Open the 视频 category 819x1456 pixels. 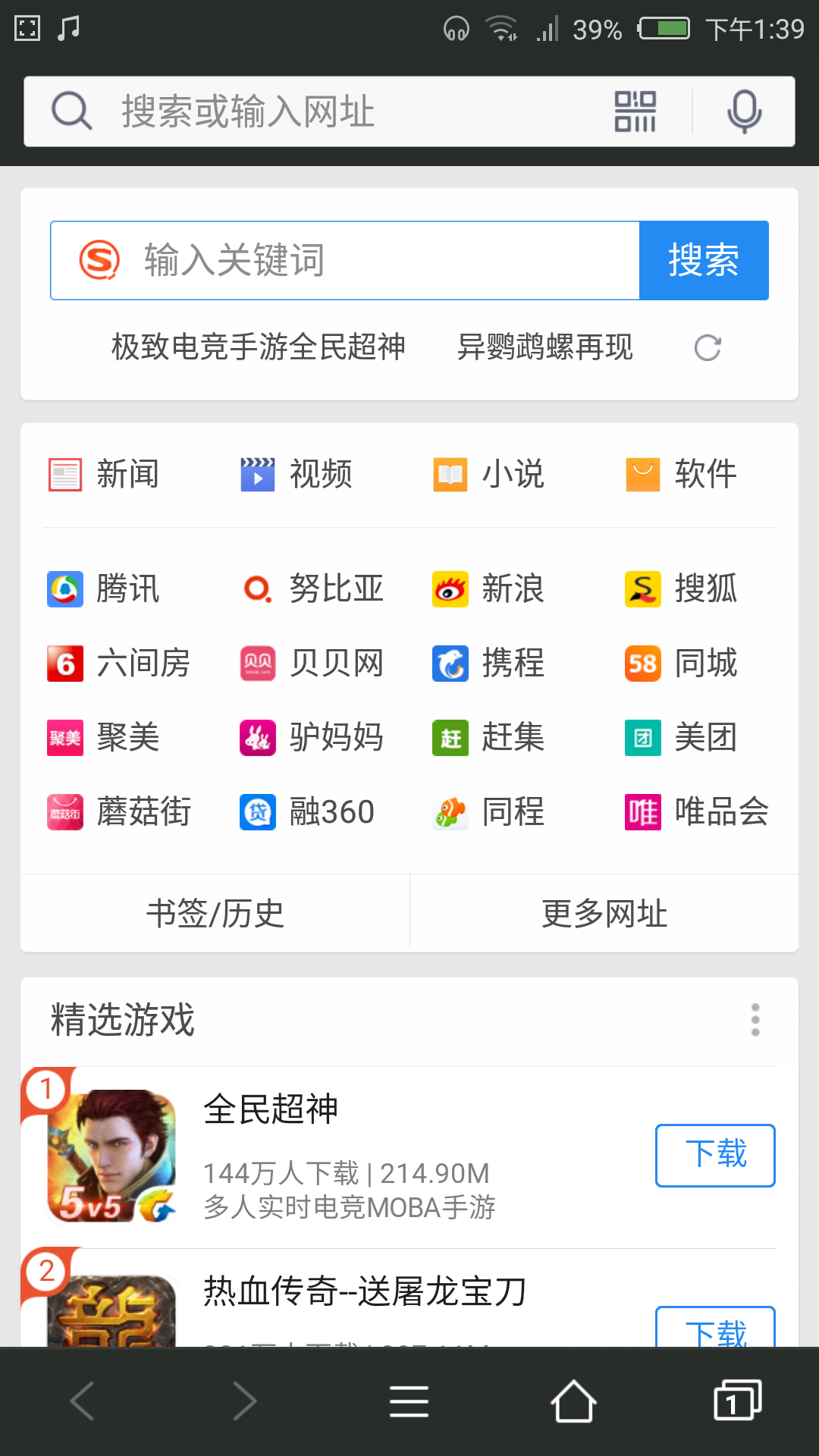(x=299, y=475)
